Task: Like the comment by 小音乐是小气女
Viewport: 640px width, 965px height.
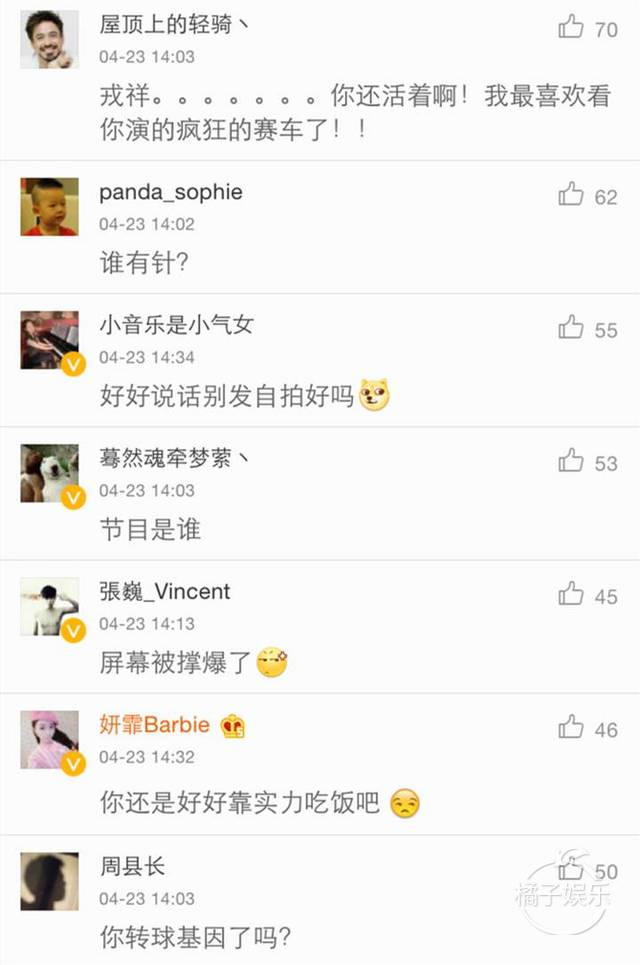Action: 571,328
